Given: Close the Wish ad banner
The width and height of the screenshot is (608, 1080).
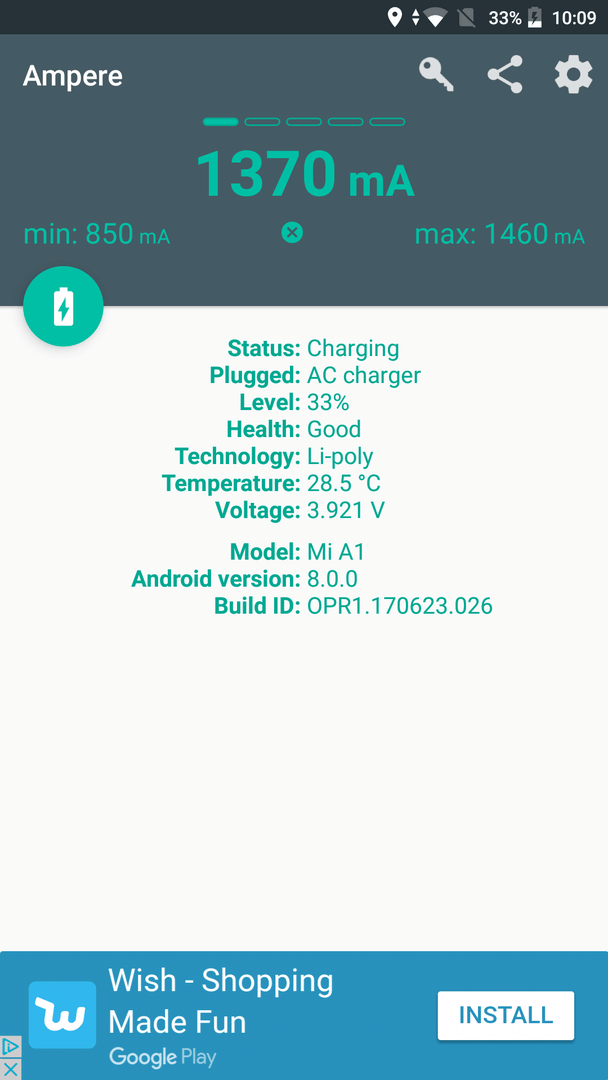Looking at the screenshot, I should point(10,1069).
